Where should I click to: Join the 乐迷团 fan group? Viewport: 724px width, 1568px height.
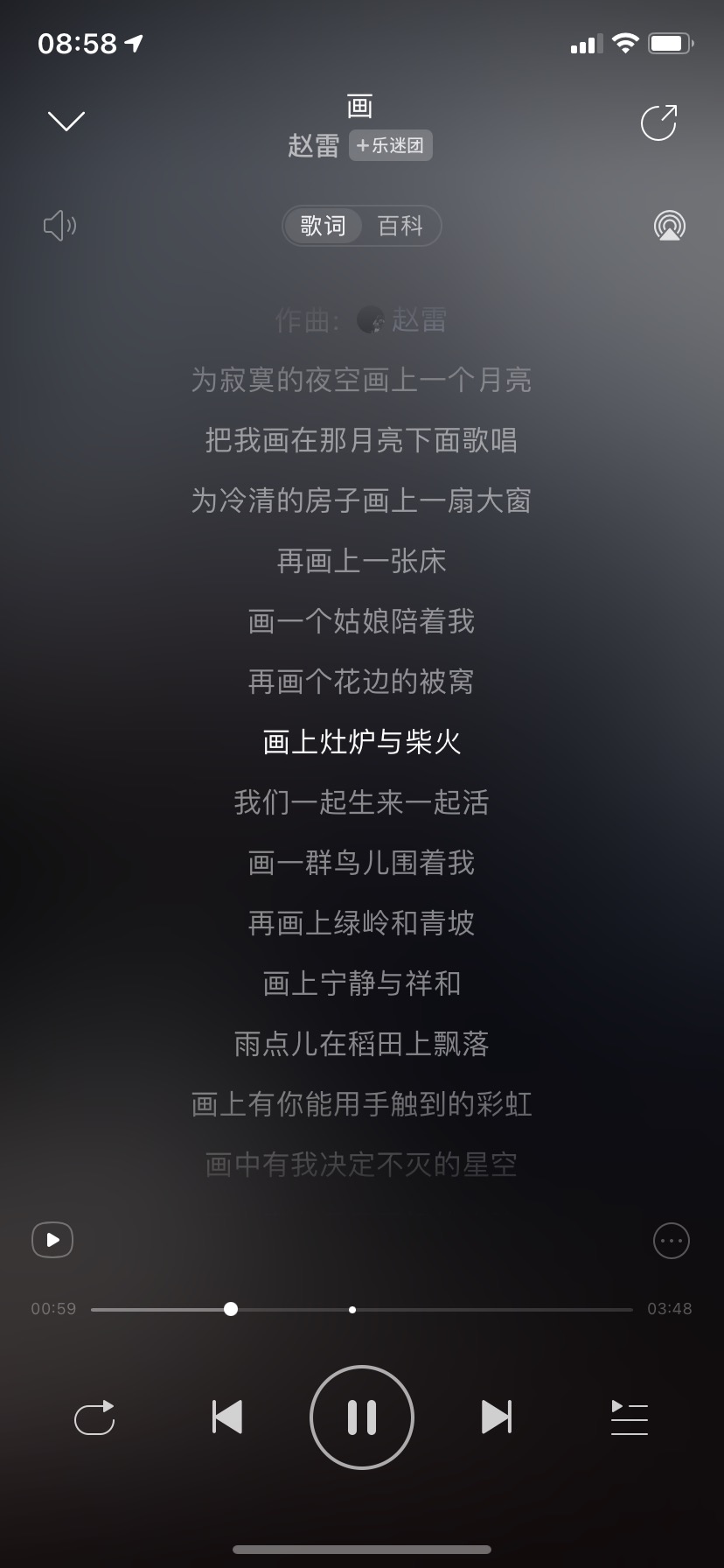click(x=390, y=145)
